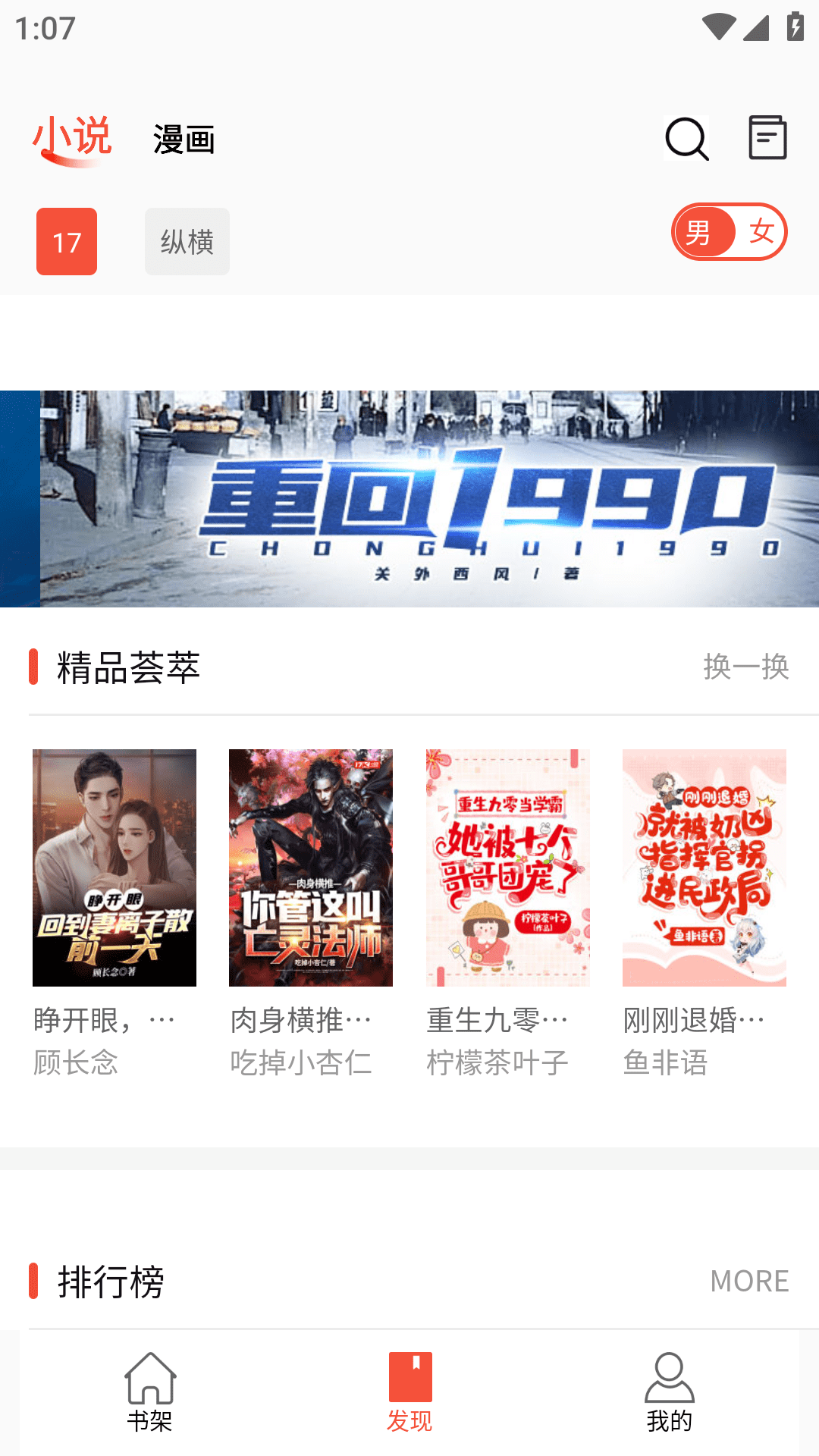Tap the 发现 tab
This screenshot has height=1456, width=819.
coord(409,1392)
